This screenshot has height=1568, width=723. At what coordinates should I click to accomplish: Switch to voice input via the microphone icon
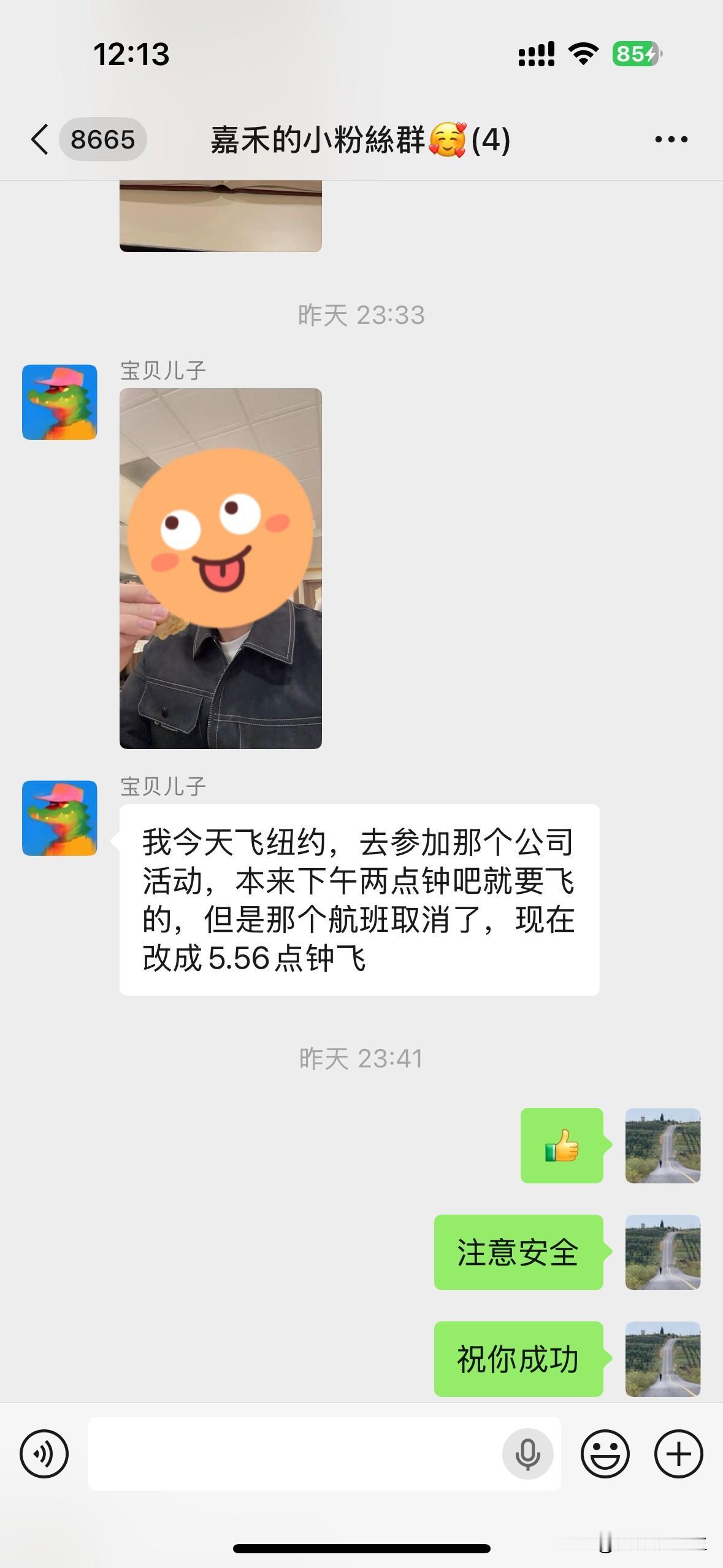click(x=529, y=1454)
